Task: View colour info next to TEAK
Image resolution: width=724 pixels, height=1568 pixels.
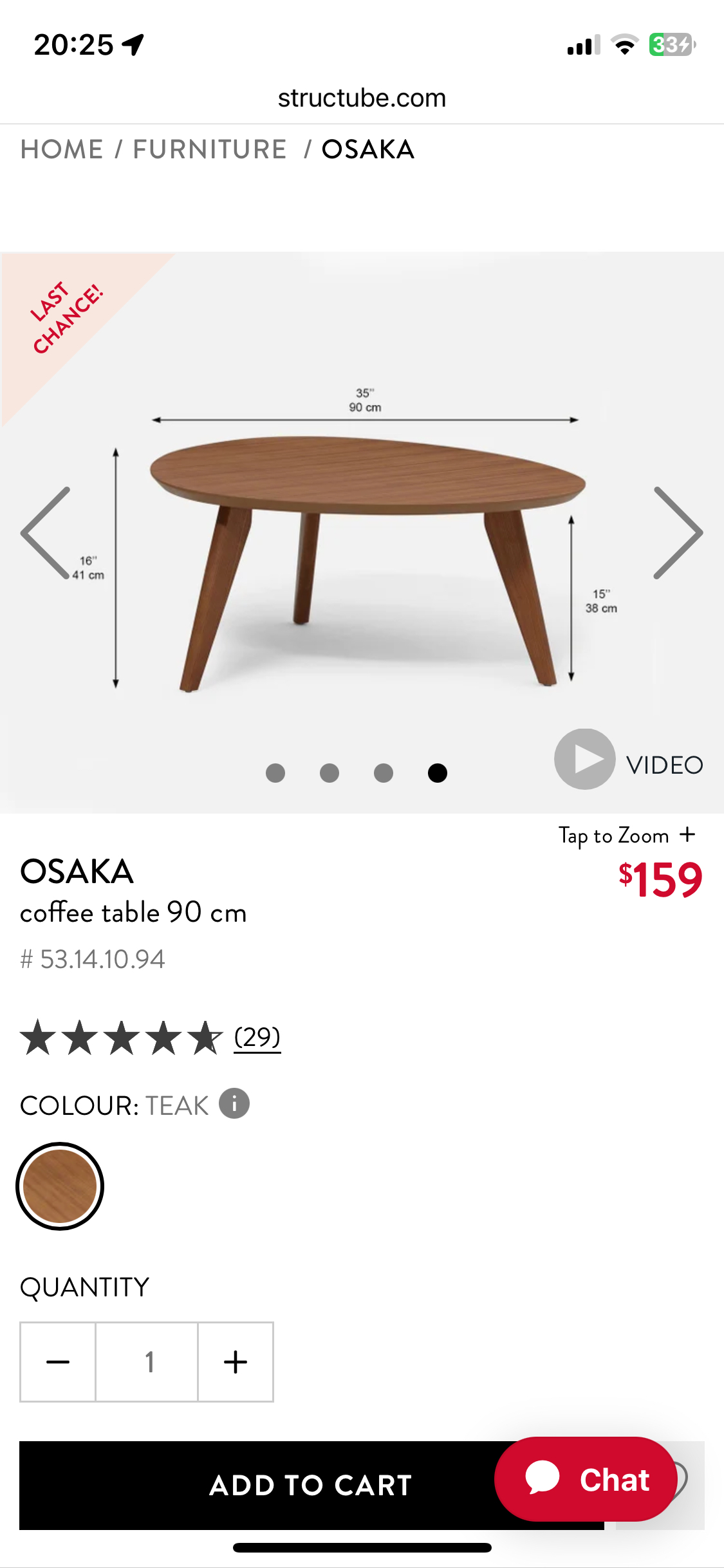Action: pos(234,1104)
